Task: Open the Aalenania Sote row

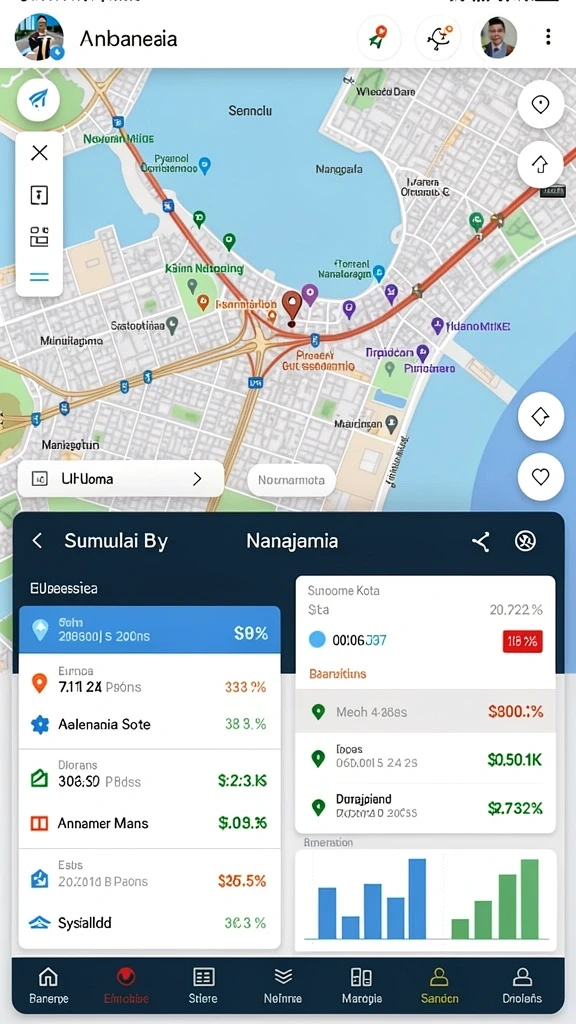Action: [150, 724]
